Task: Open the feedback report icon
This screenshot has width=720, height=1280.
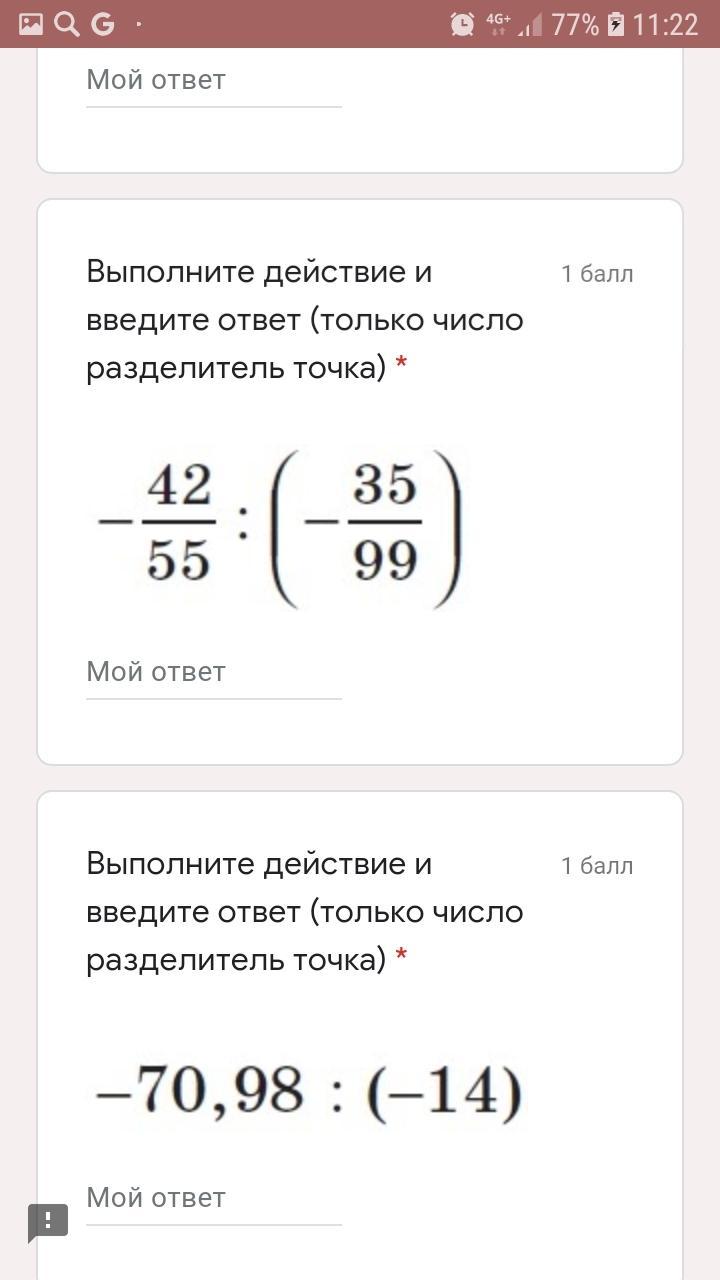Action: (48, 1222)
